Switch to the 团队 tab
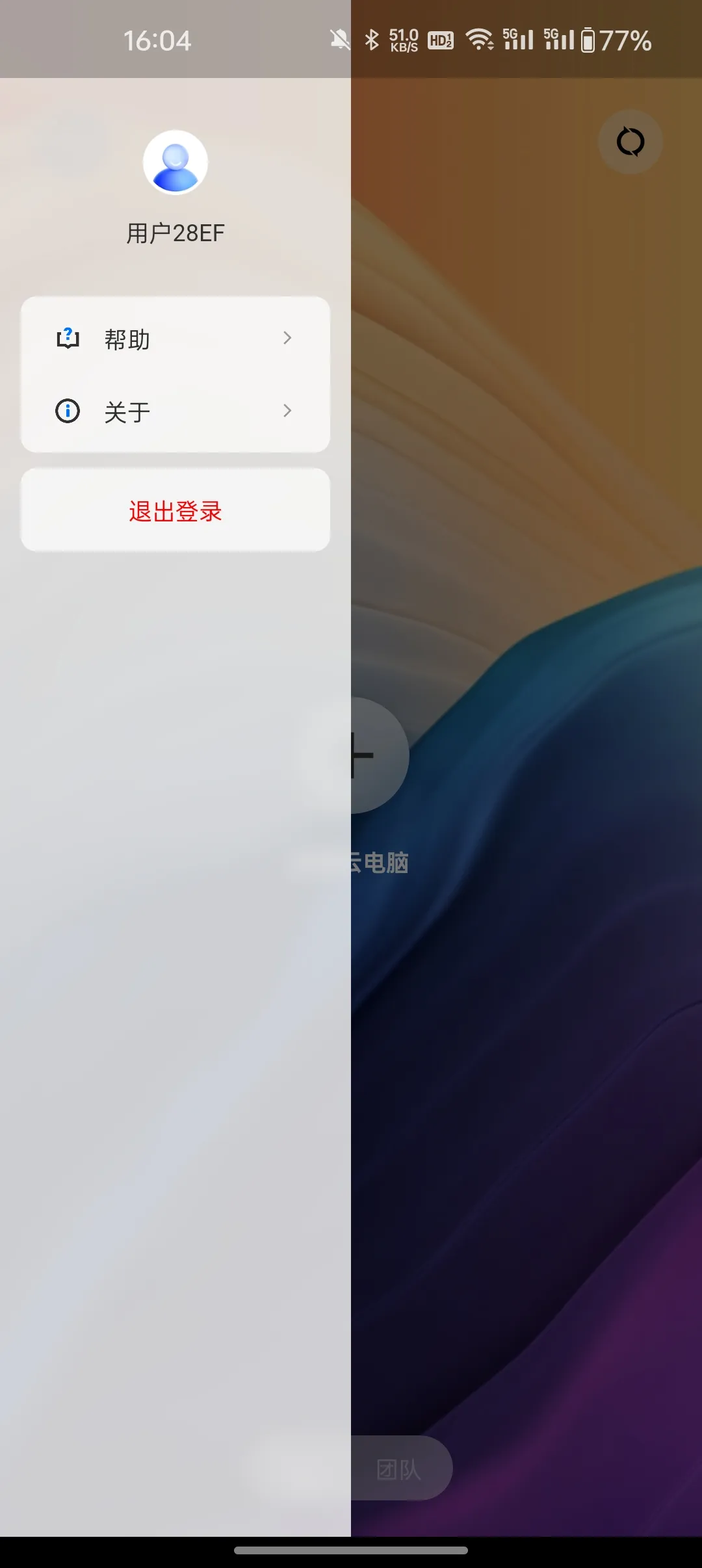The width and height of the screenshot is (702, 1568). pyautogui.click(x=399, y=1469)
